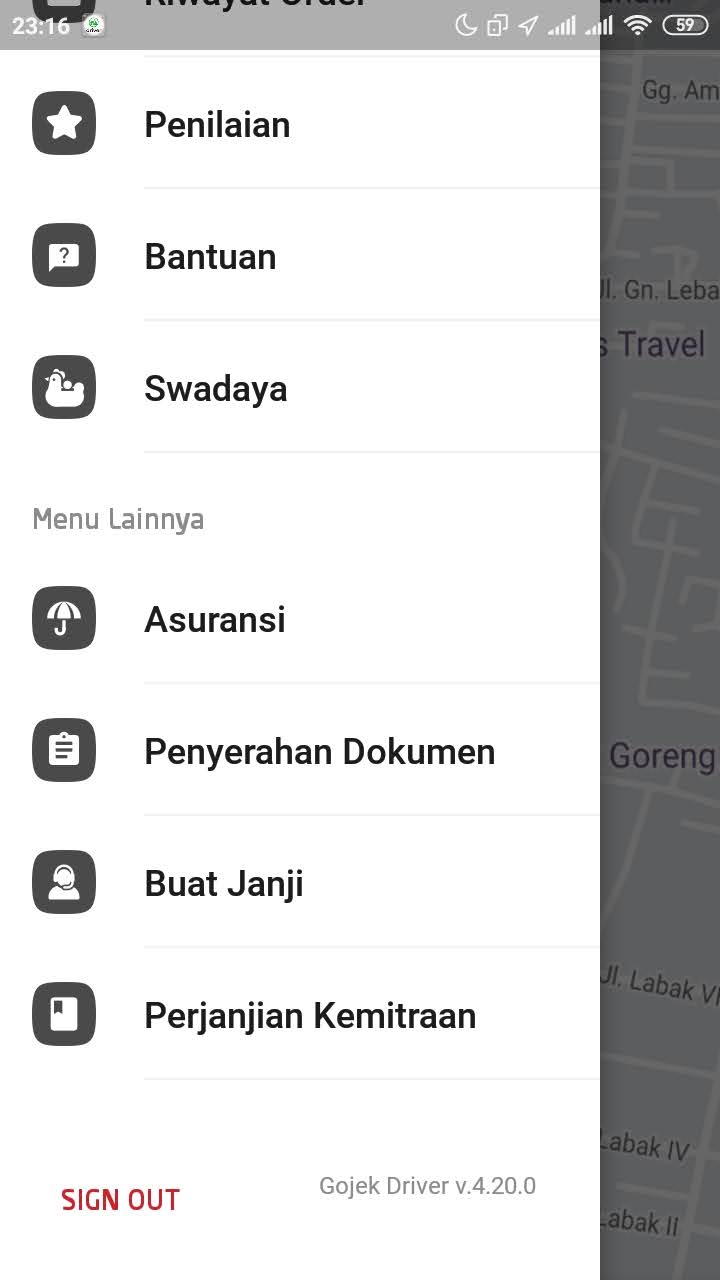This screenshot has height=1280, width=720.
Task: Click the star icon beside Penilaian
Action: (x=63, y=123)
